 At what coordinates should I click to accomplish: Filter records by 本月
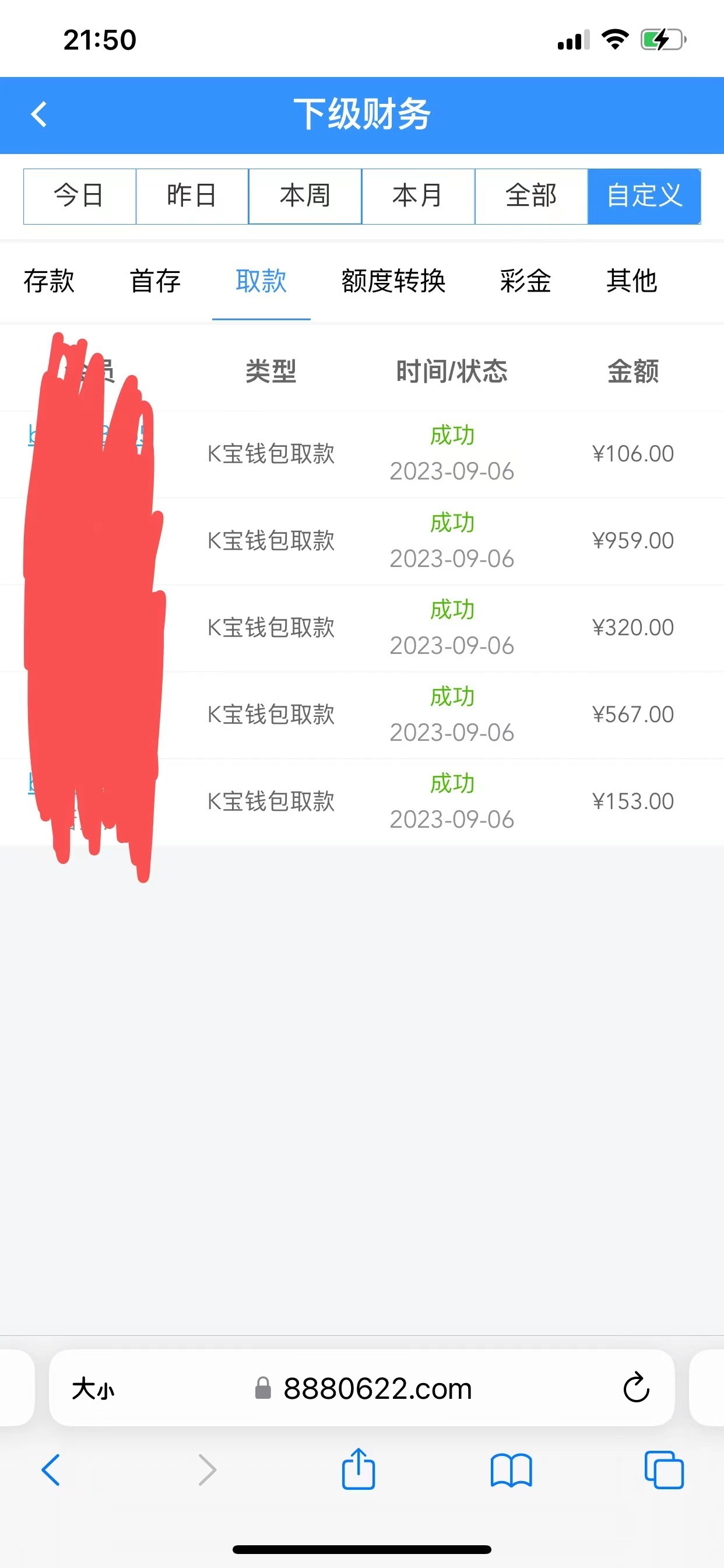click(418, 196)
